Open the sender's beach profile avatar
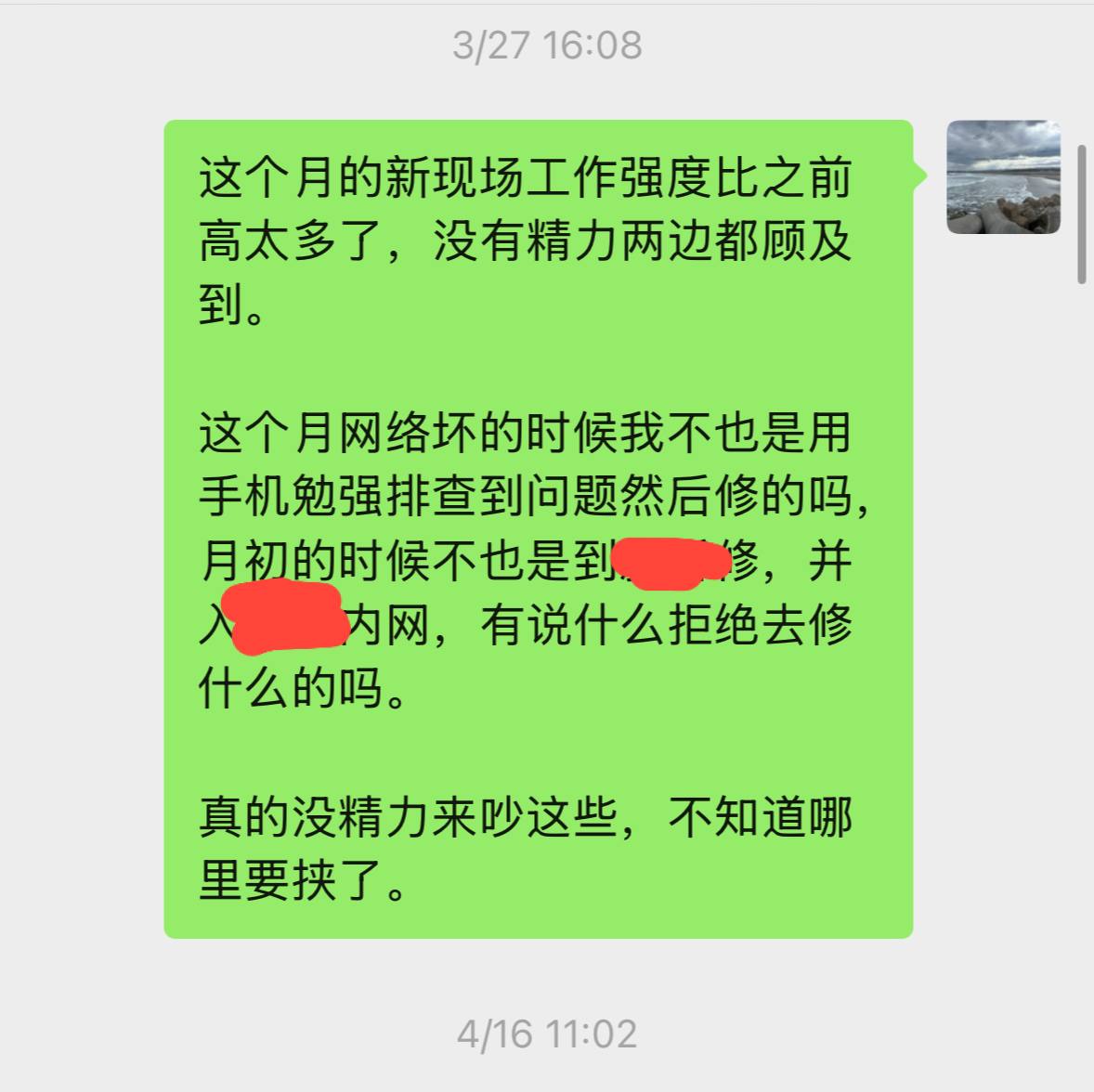 (1003, 176)
